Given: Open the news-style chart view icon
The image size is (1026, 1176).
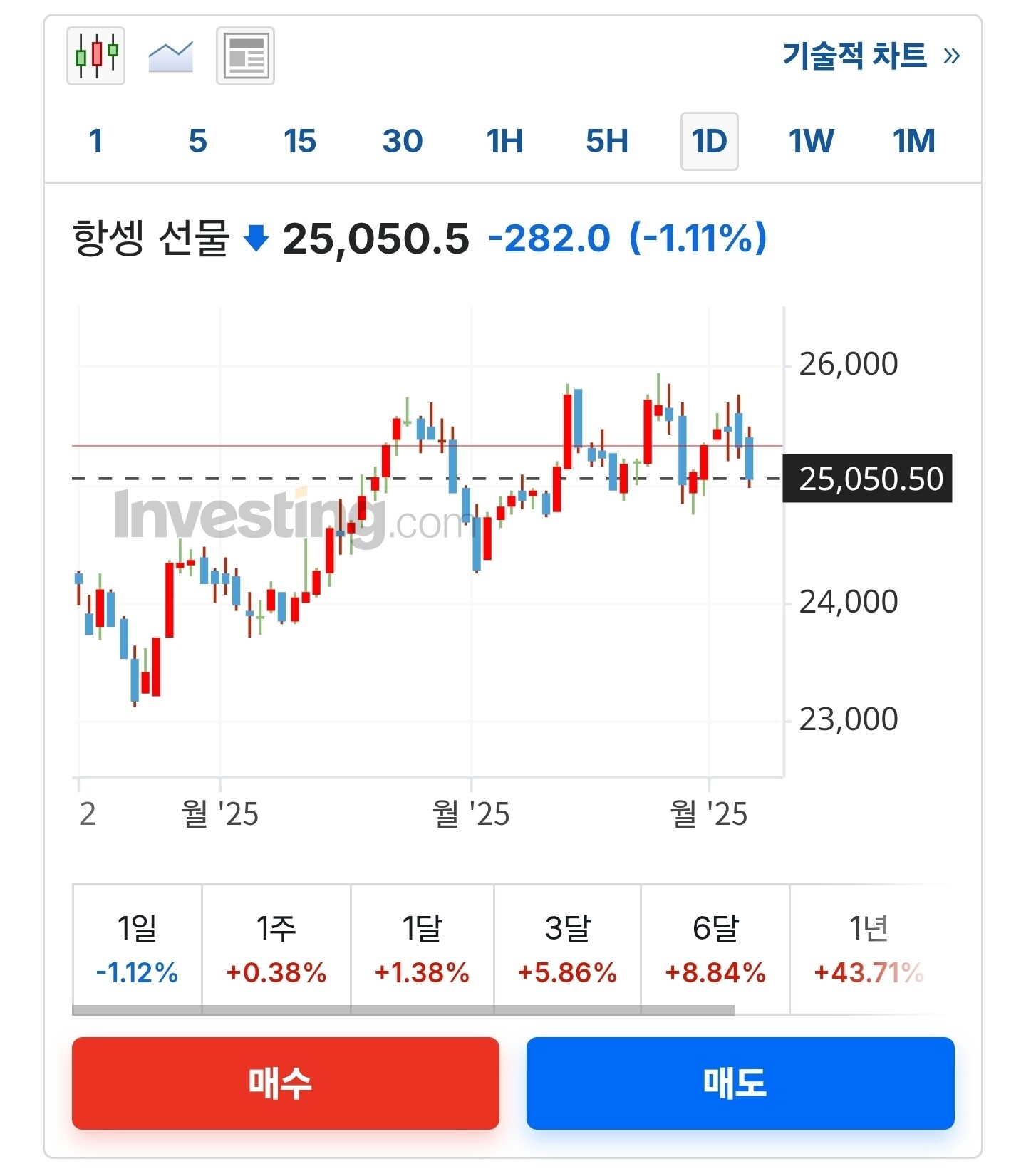Looking at the screenshot, I should 245,56.
